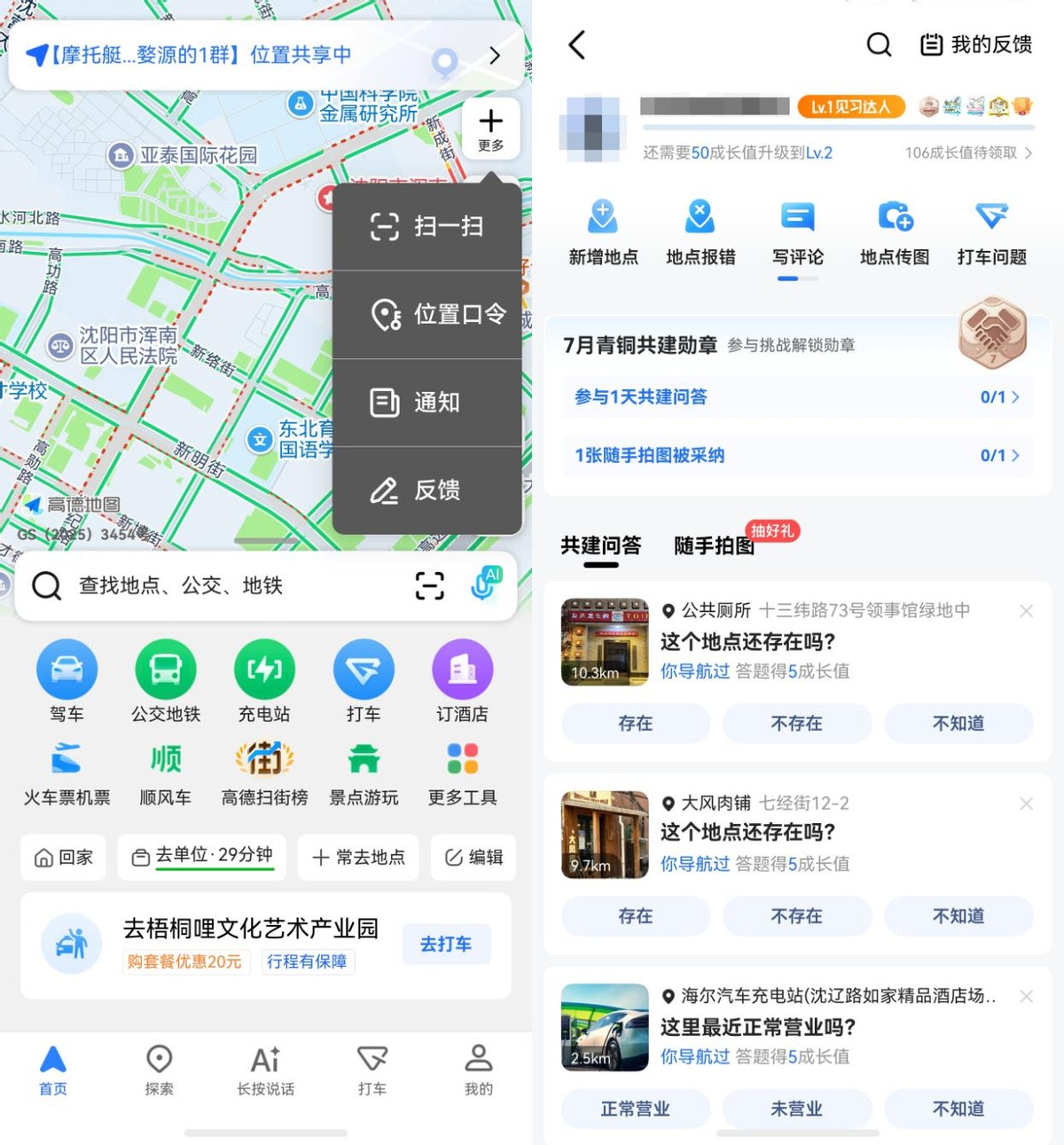Tap the 去打车 button
This screenshot has width=1064, height=1145.
(x=446, y=945)
